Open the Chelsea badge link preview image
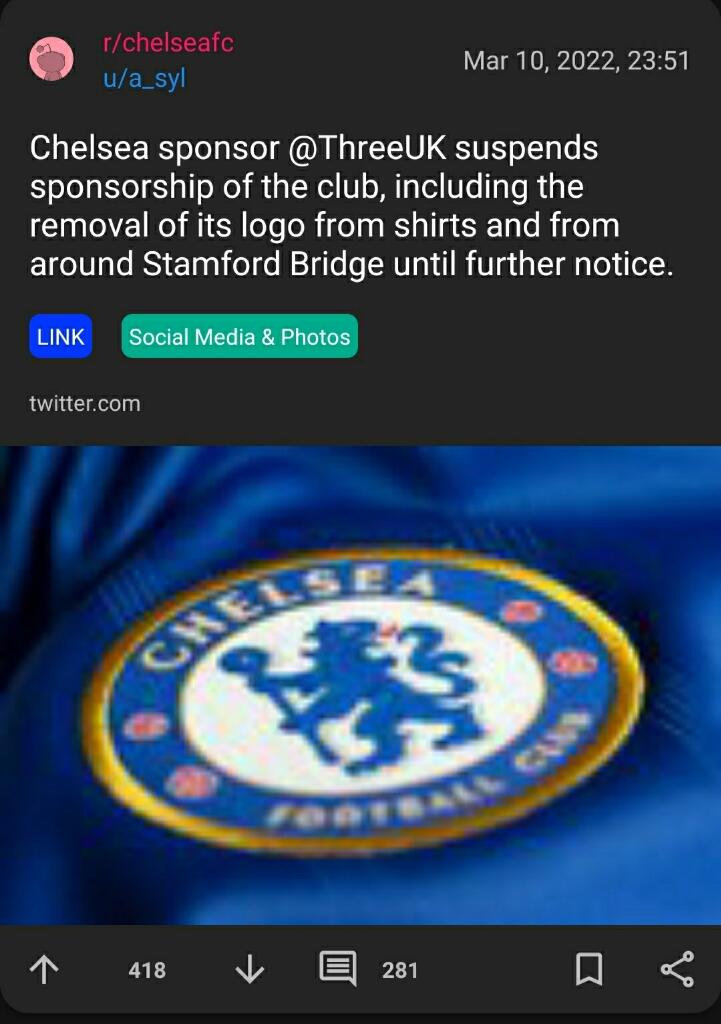The image size is (721, 1024). click(x=360, y=685)
